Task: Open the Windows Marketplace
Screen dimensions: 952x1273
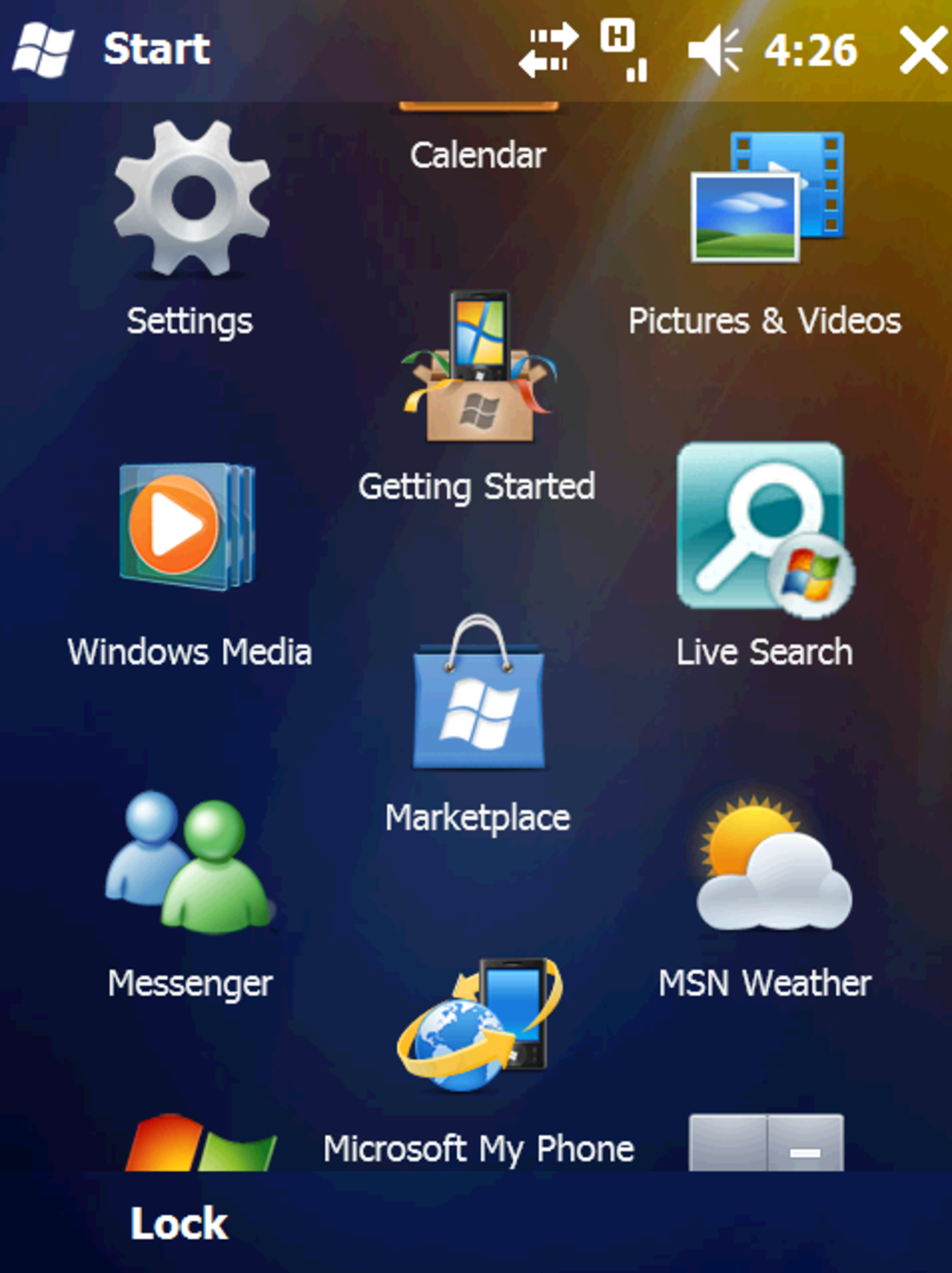Action: 478,706
